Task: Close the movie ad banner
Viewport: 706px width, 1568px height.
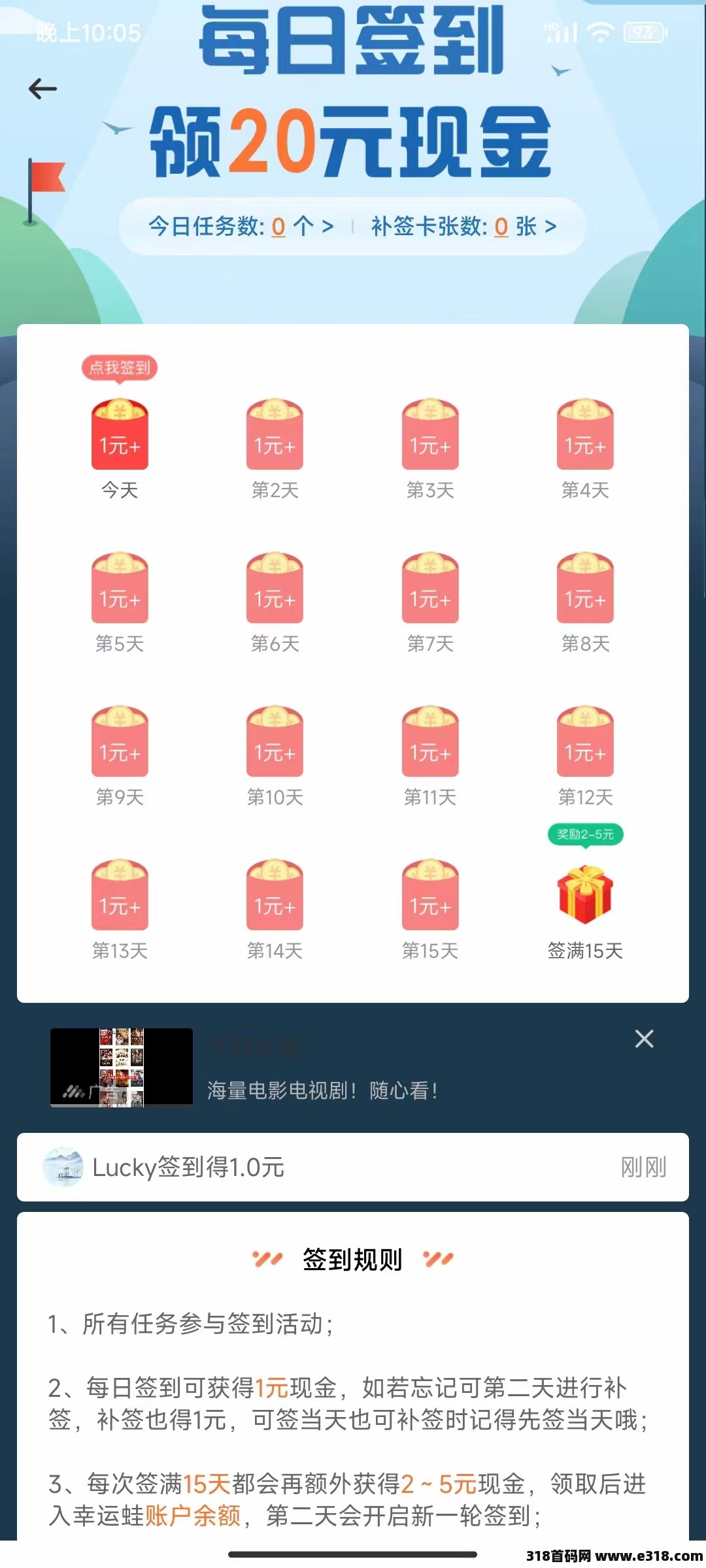Action: pos(644,1039)
